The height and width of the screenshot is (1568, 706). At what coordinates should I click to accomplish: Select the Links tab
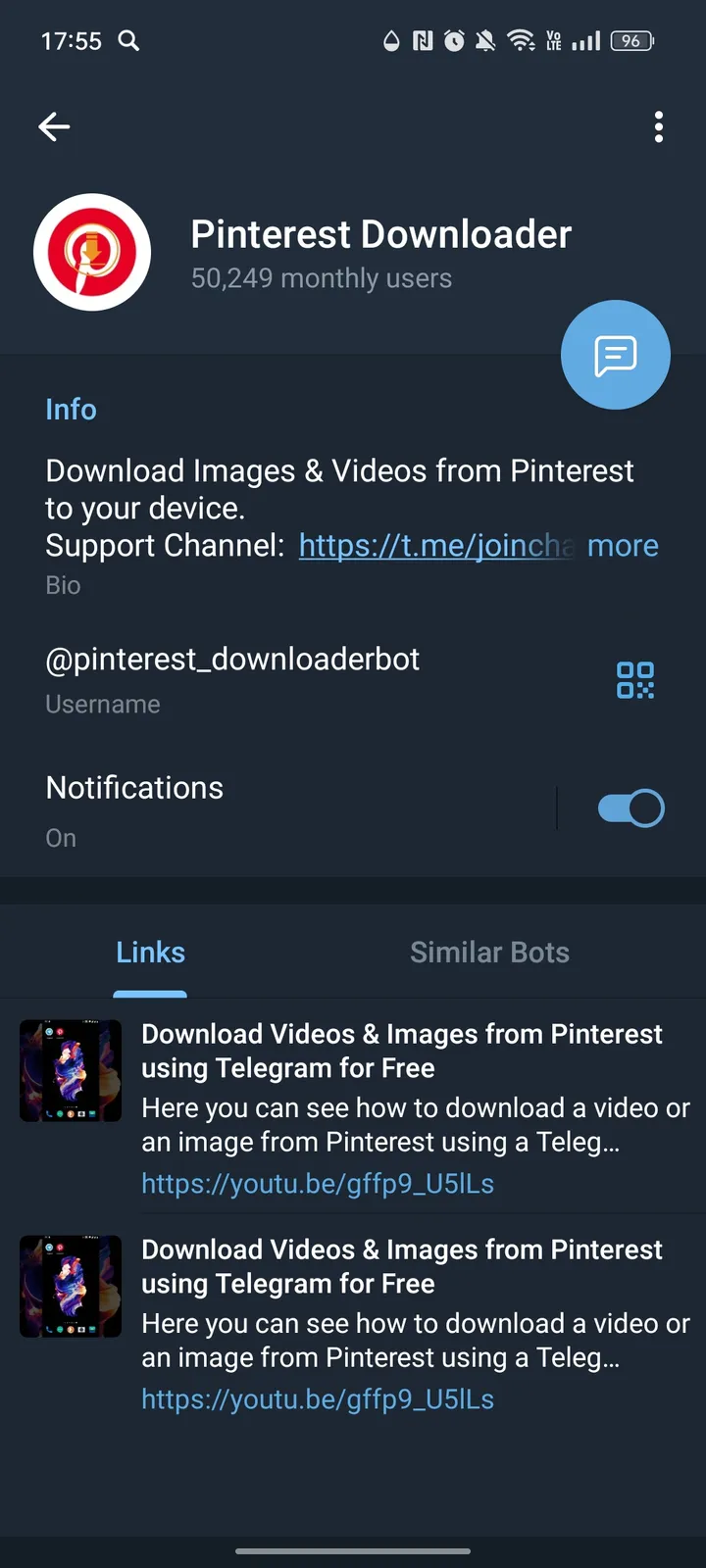point(150,952)
